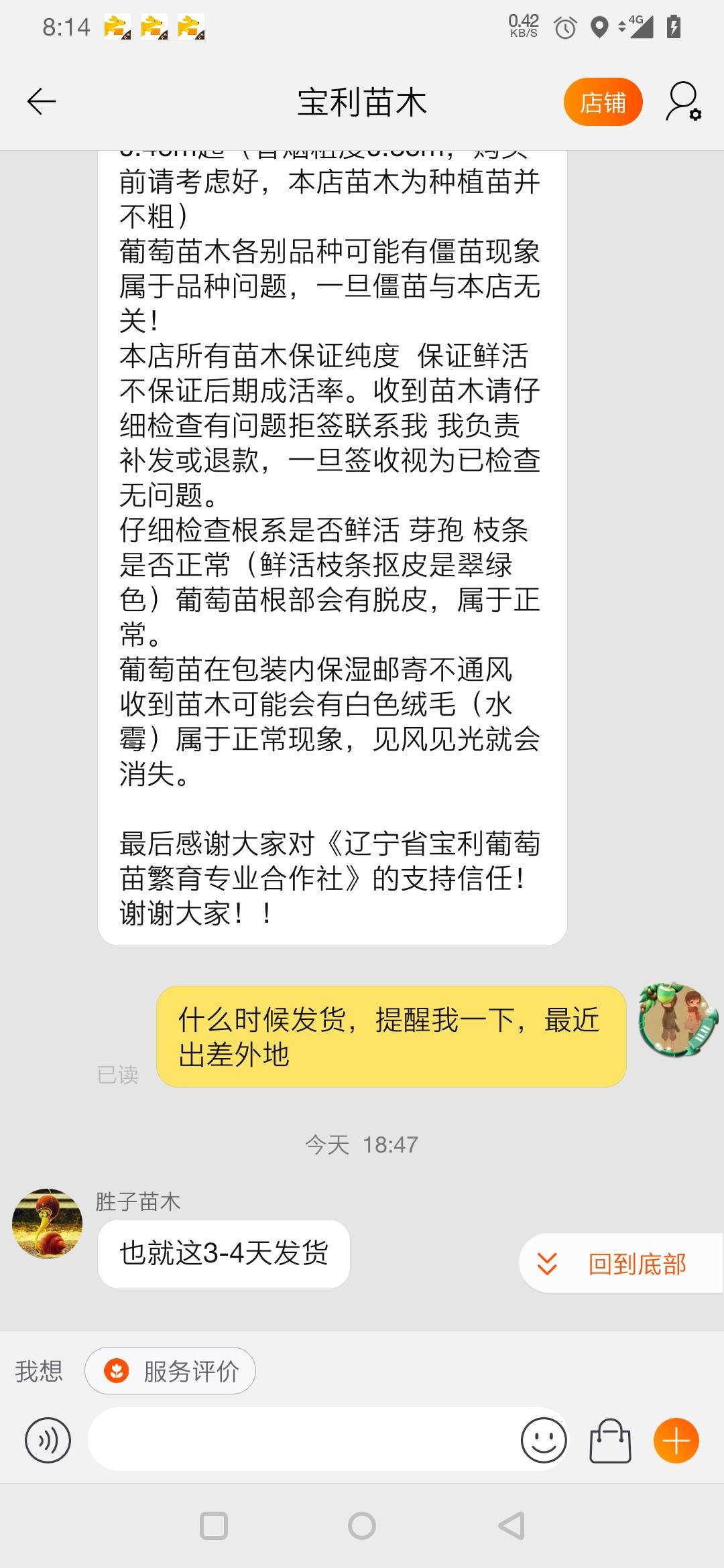This screenshot has width=724, height=1568.
Task: Open recent apps from the navigation bar
Action: coord(214,1526)
